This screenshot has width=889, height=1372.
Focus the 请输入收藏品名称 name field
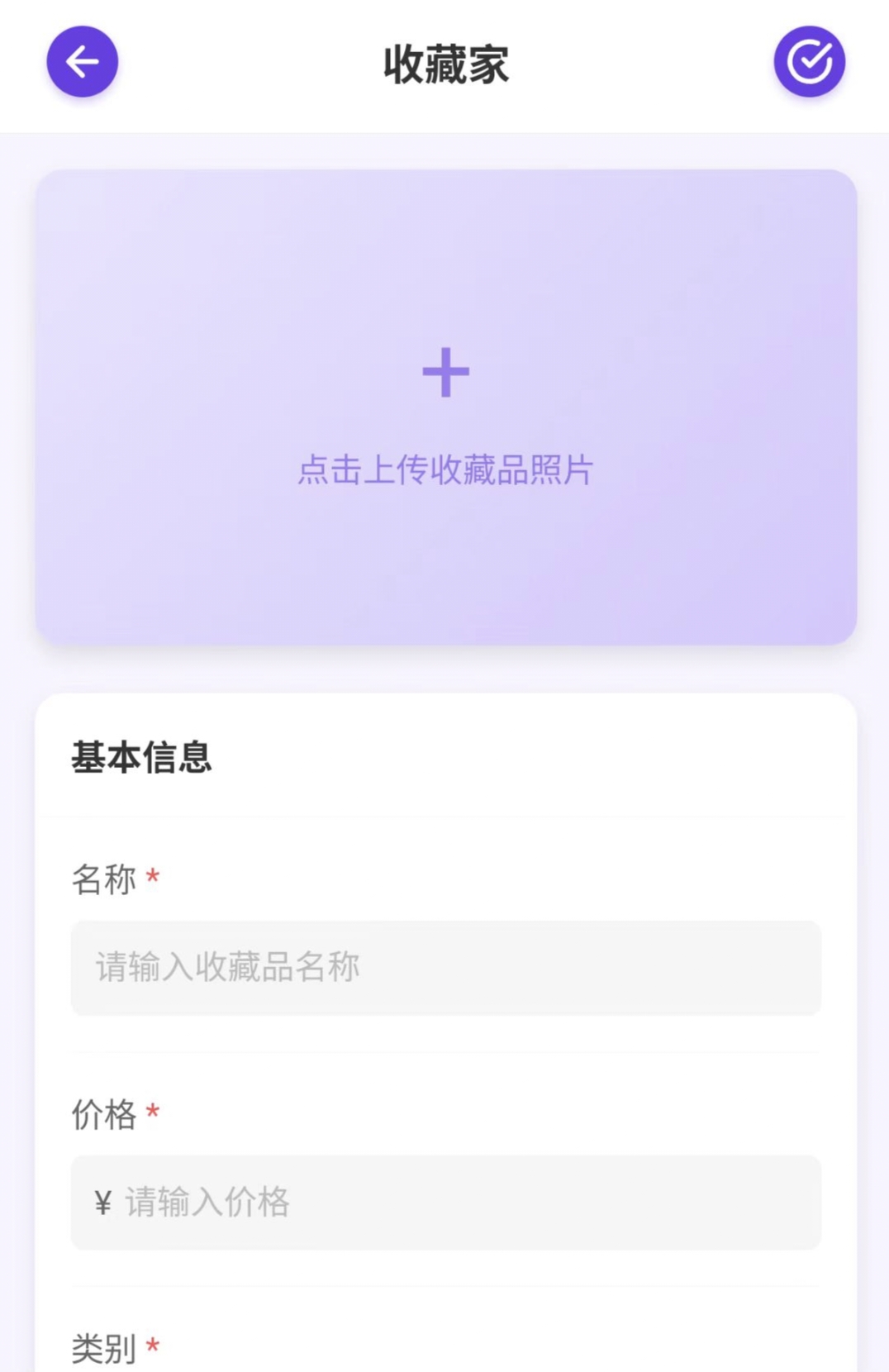(x=445, y=968)
